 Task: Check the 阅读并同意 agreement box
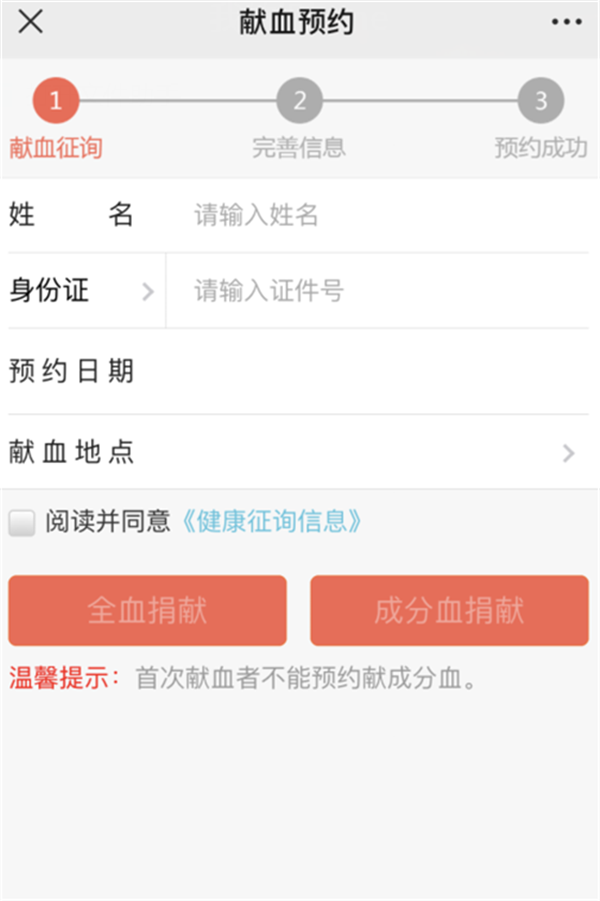tap(22, 522)
